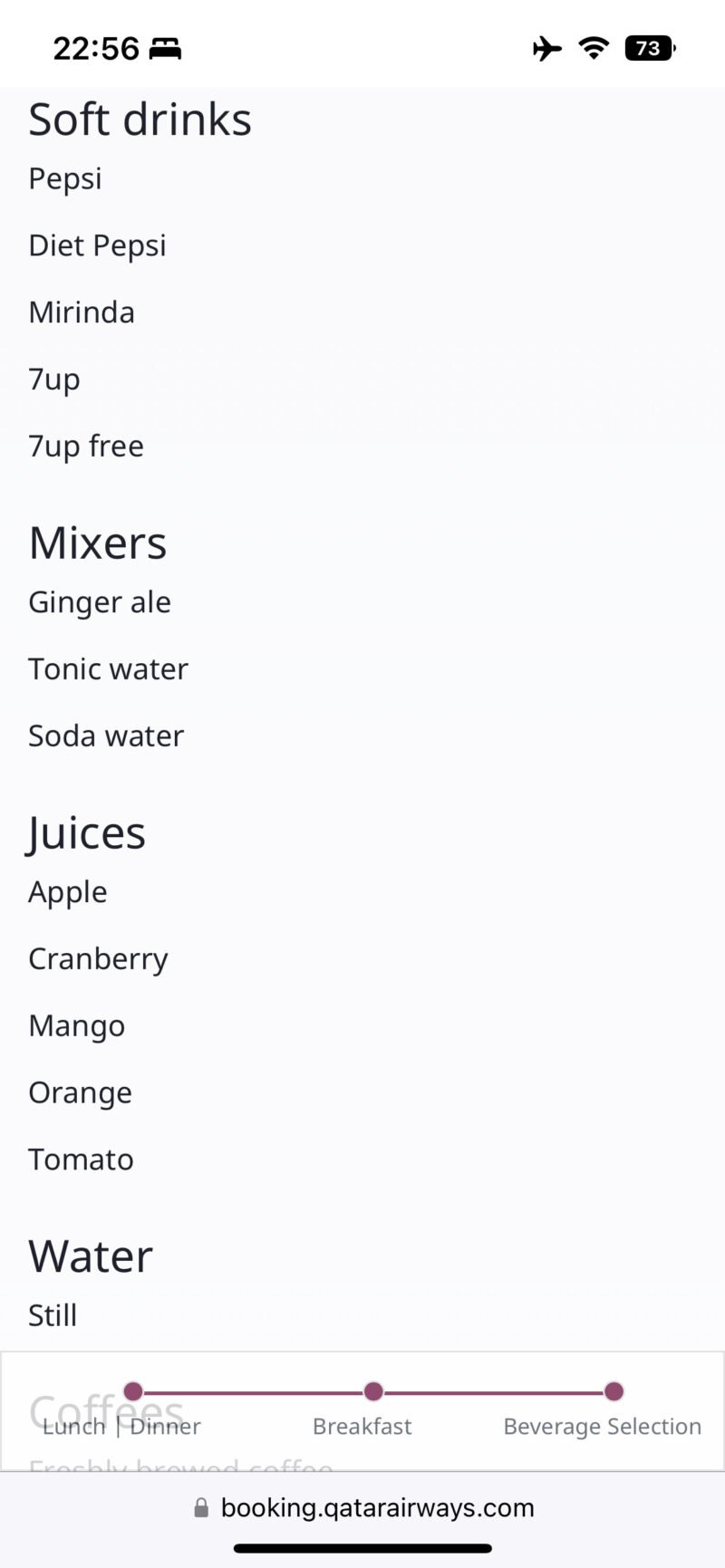Tap the booking.qatarairways.com address bar
The width and height of the screenshot is (725, 1568).
362,1507
